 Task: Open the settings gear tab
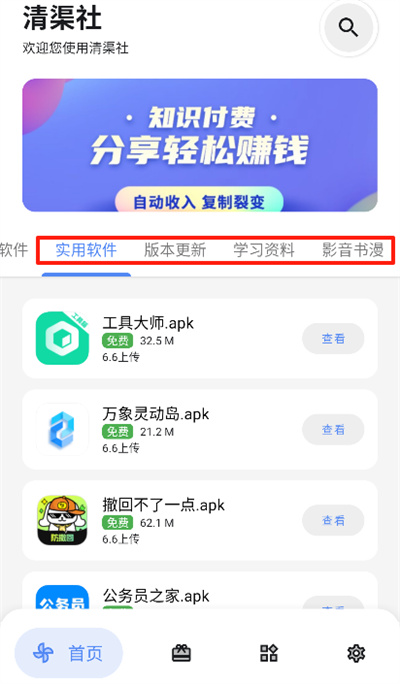pos(356,653)
